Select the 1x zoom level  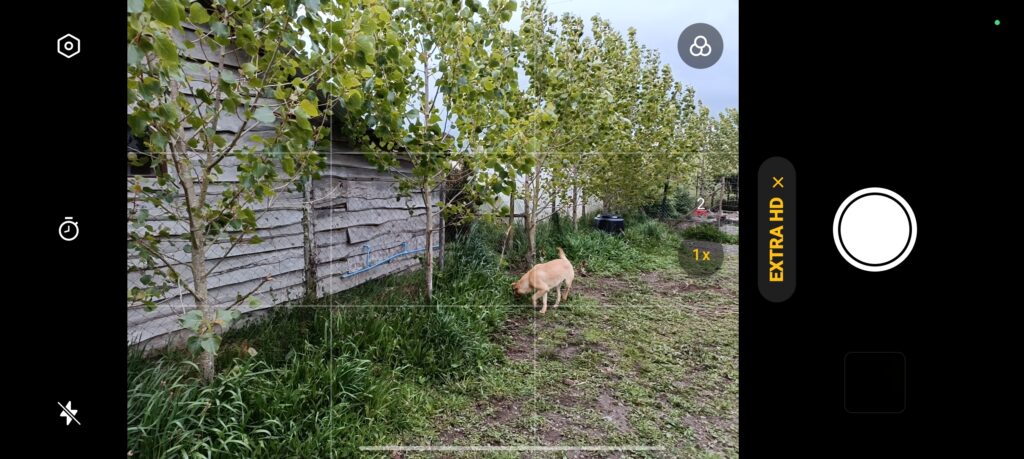(x=701, y=255)
